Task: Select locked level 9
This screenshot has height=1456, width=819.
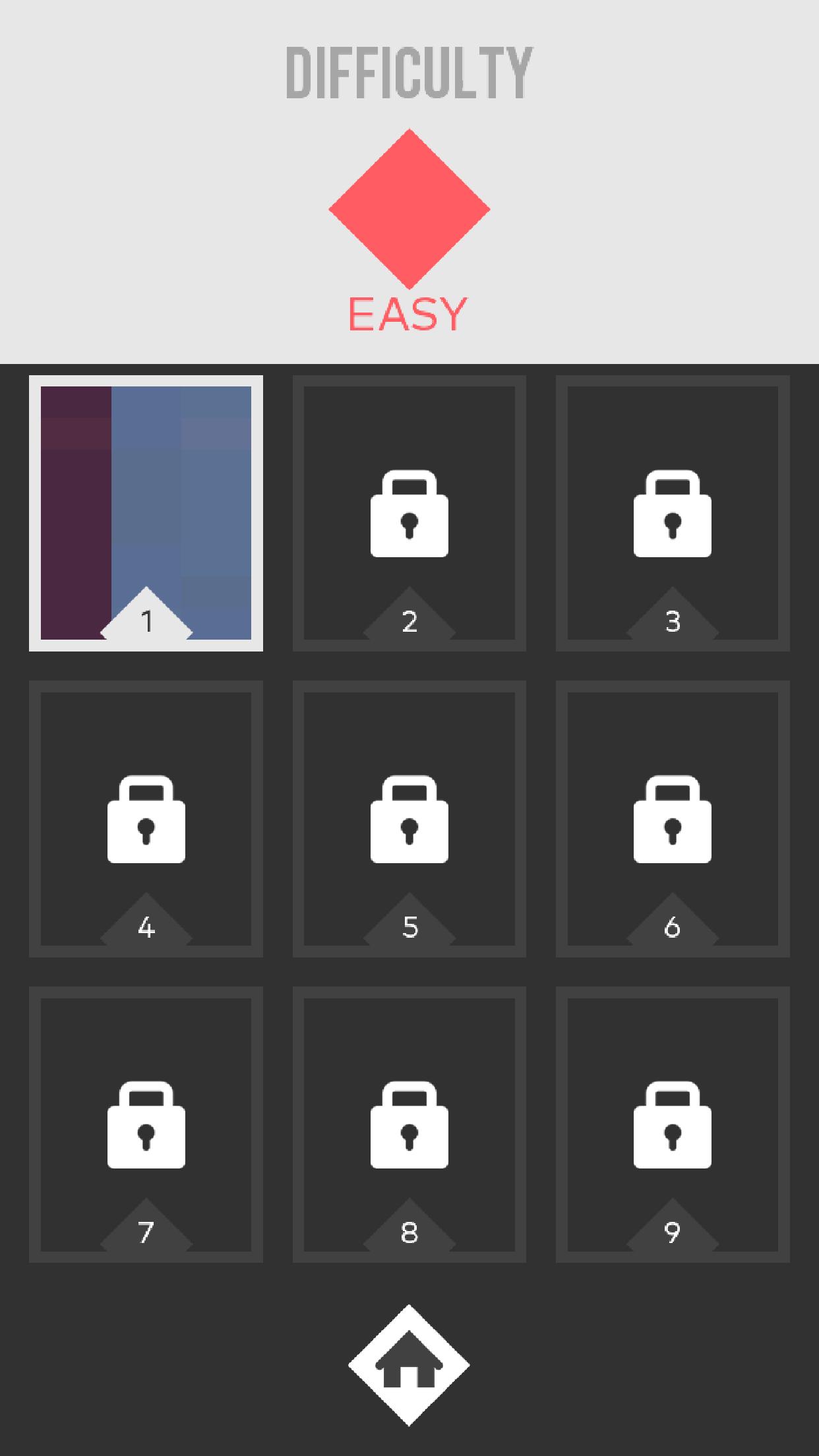Action: point(672,1124)
